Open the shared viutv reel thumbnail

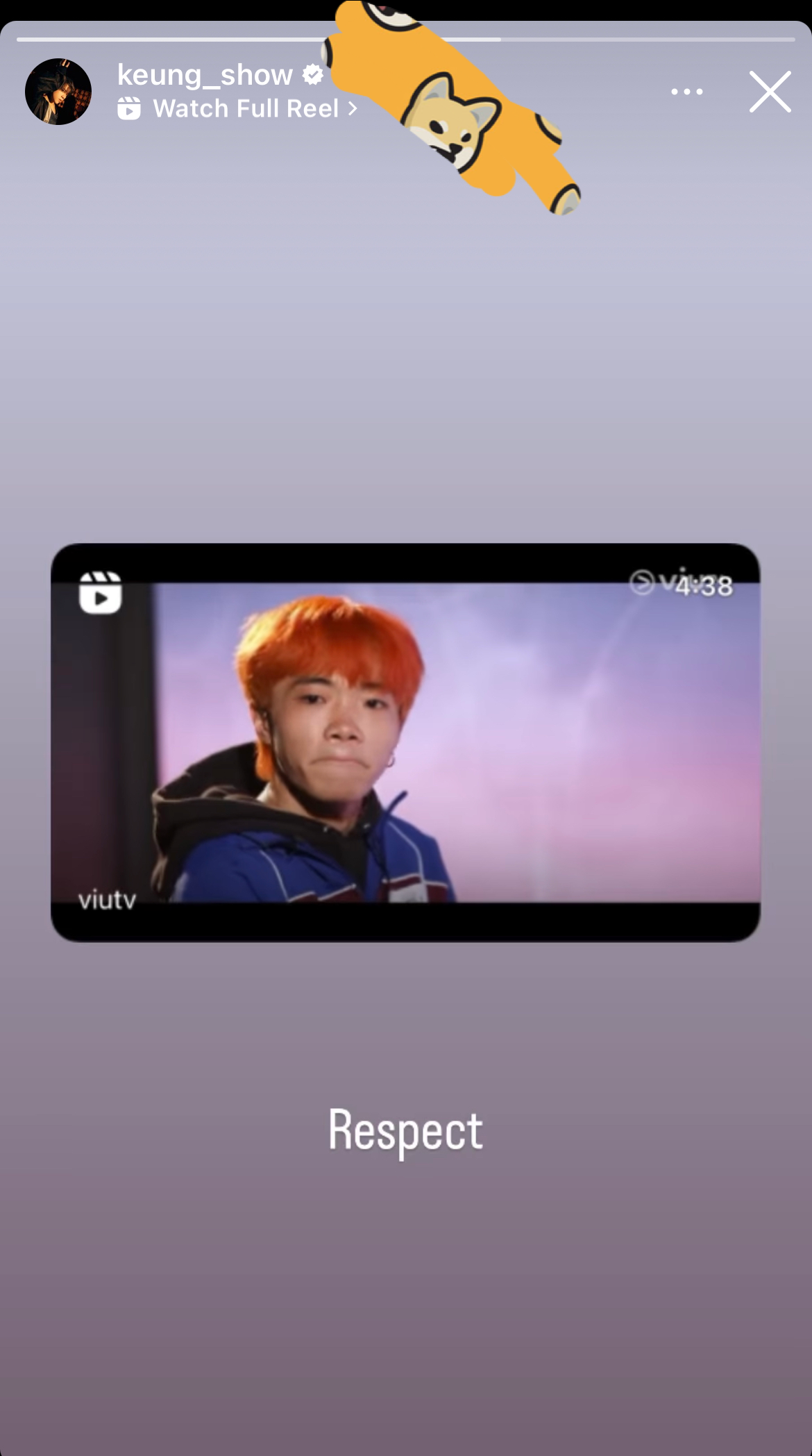[x=405, y=742]
